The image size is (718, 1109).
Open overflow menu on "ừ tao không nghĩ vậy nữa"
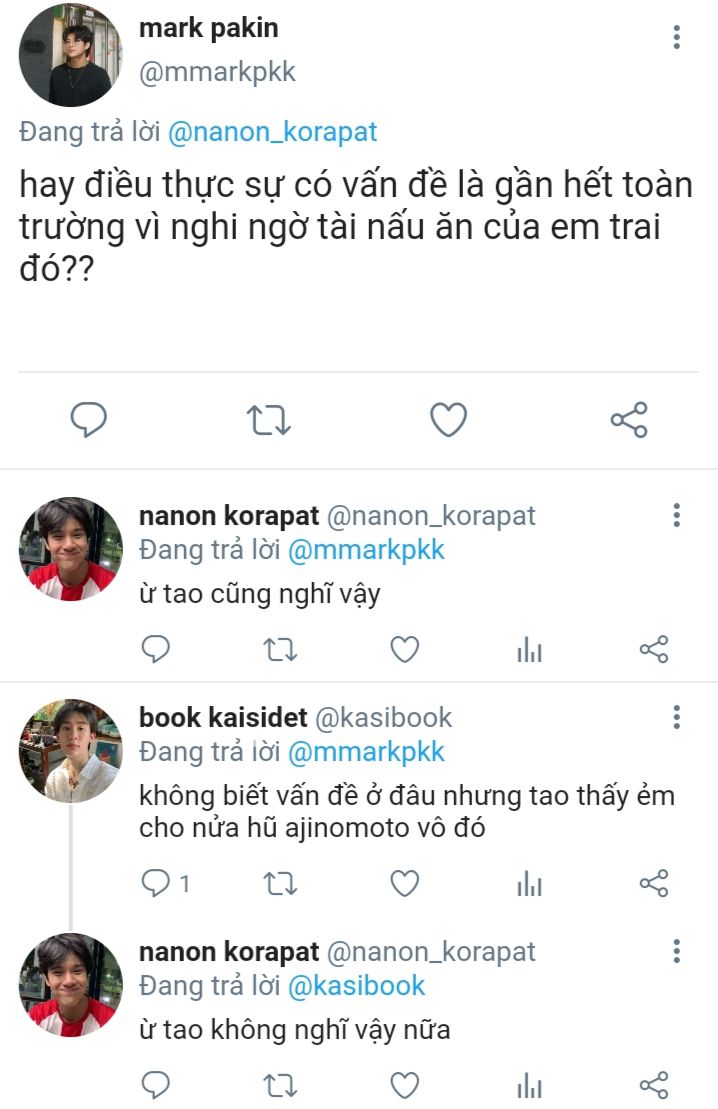(677, 951)
